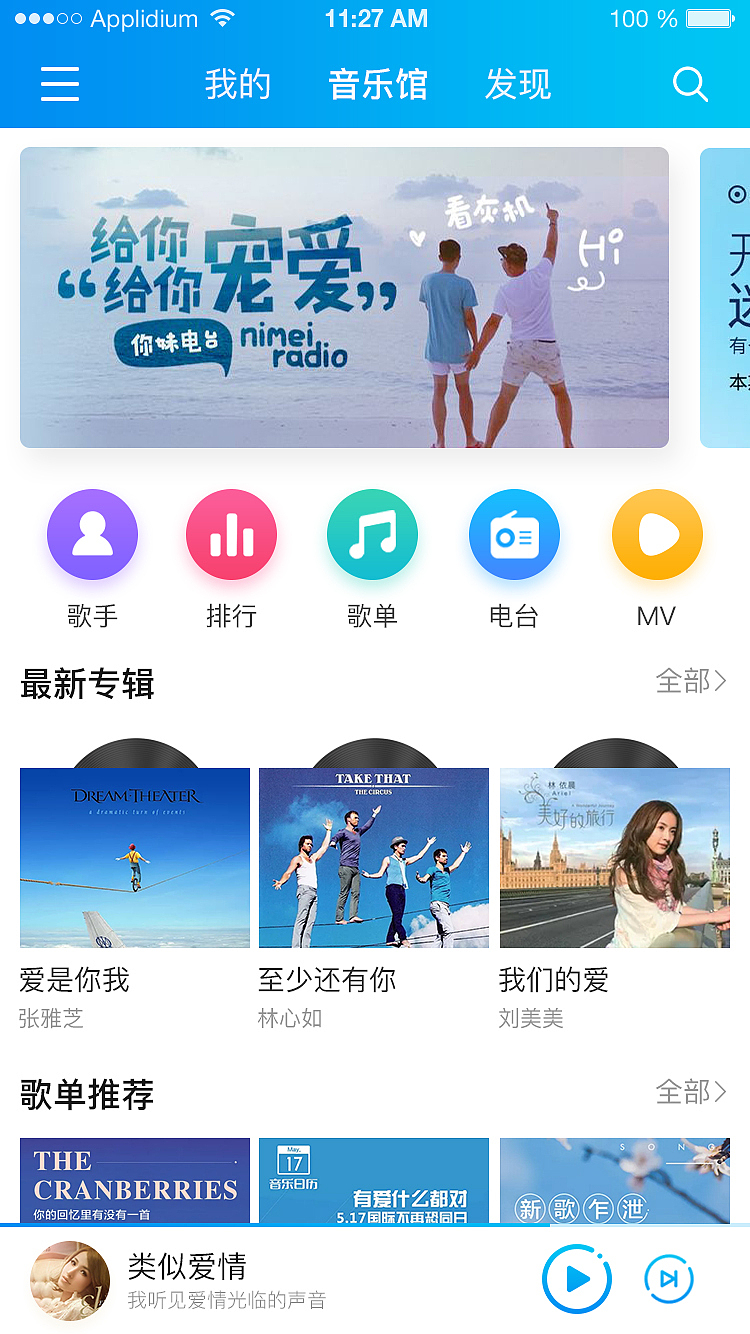Viewport: 750px width, 1334px height.
Task: Expand 全部 next to 最新专辑
Action: (x=692, y=681)
